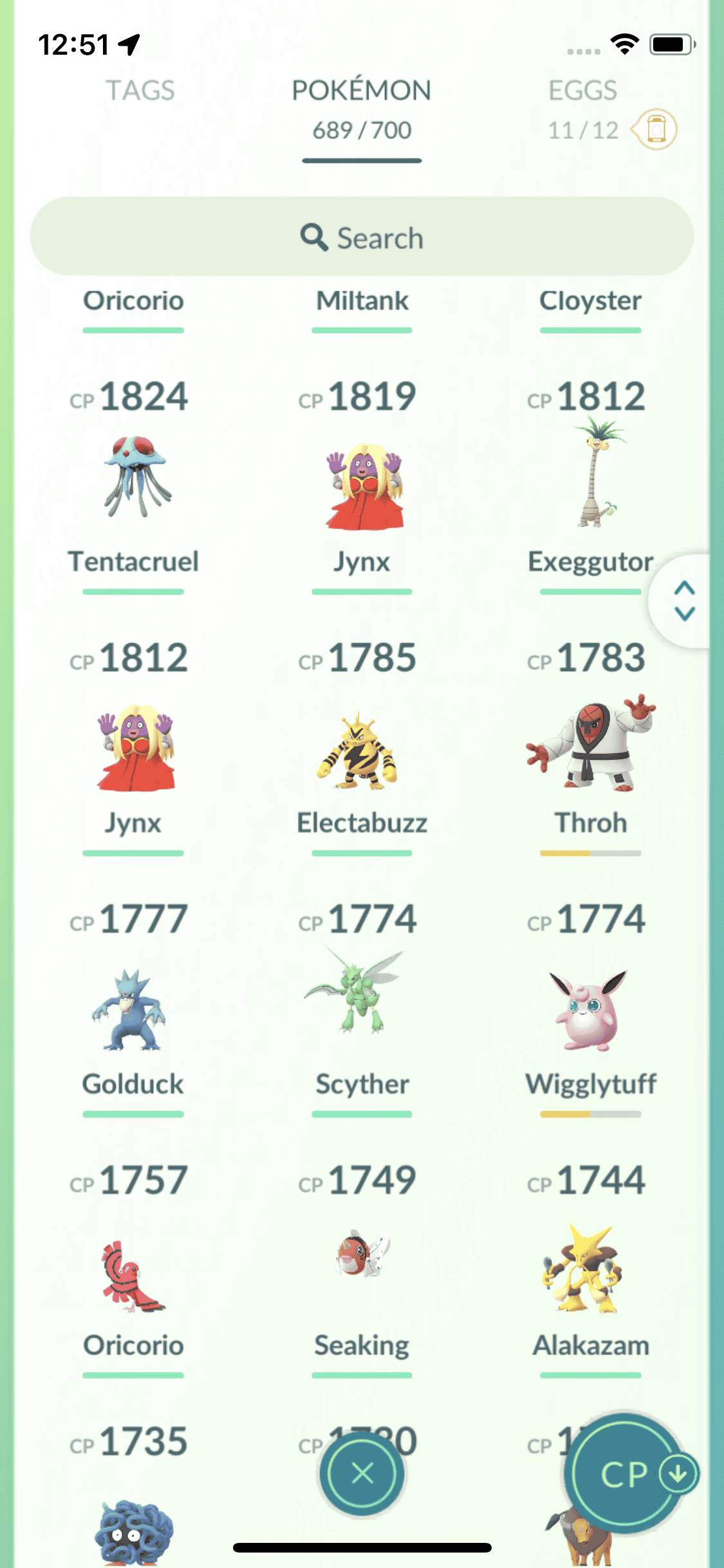View Throh with CP 1783
Viewport: 724px width, 1568px height.
(590, 743)
